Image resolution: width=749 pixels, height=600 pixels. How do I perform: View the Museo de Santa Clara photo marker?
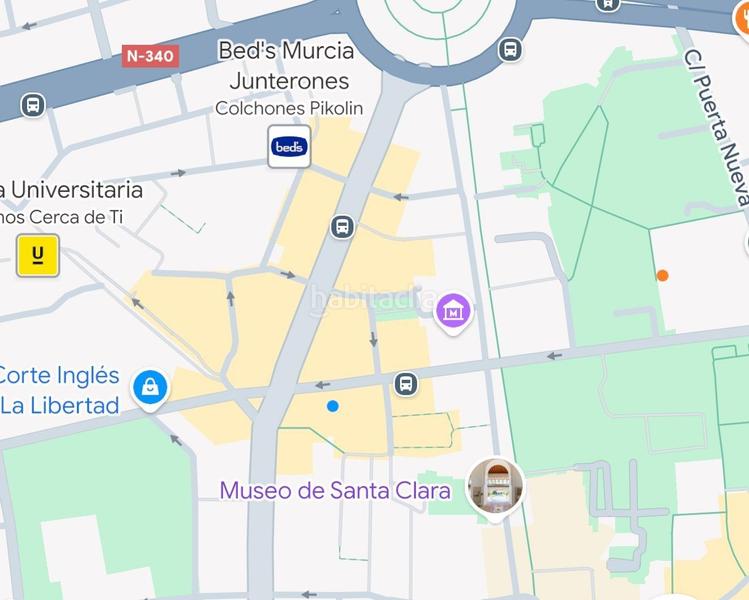(x=496, y=486)
